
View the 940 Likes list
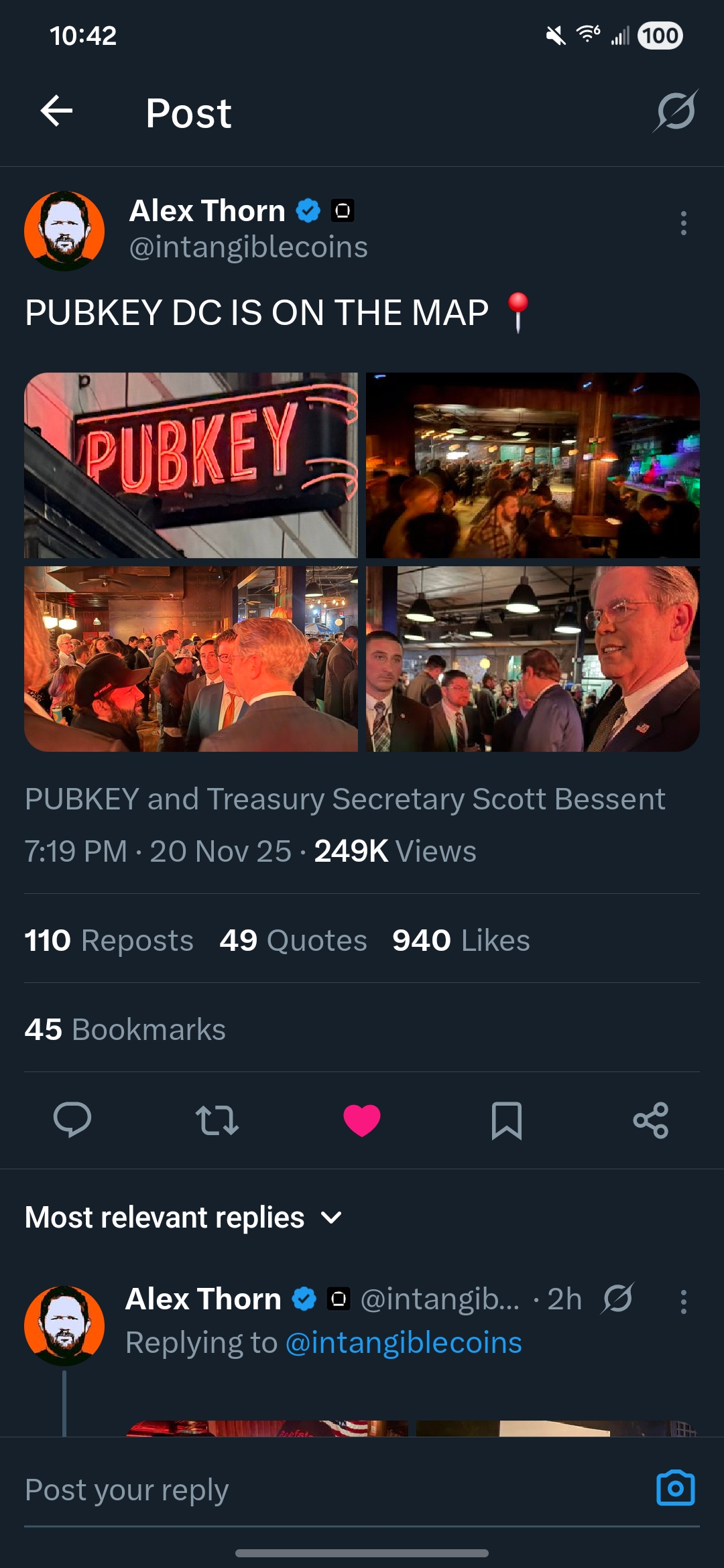[x=461, y=940]
